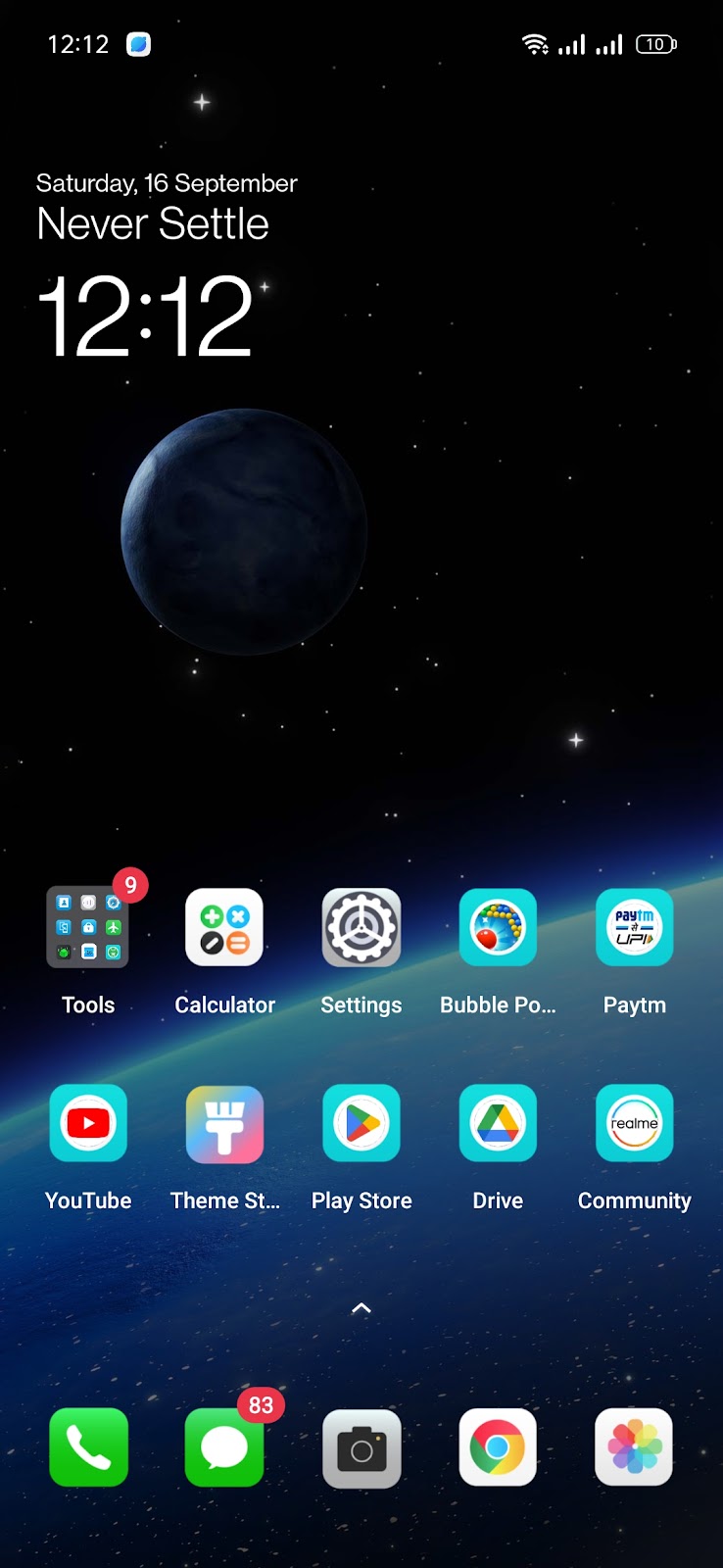Launch the Calculator app
723x1568 pixels.
pyautogui.click(x=224, y=928)
